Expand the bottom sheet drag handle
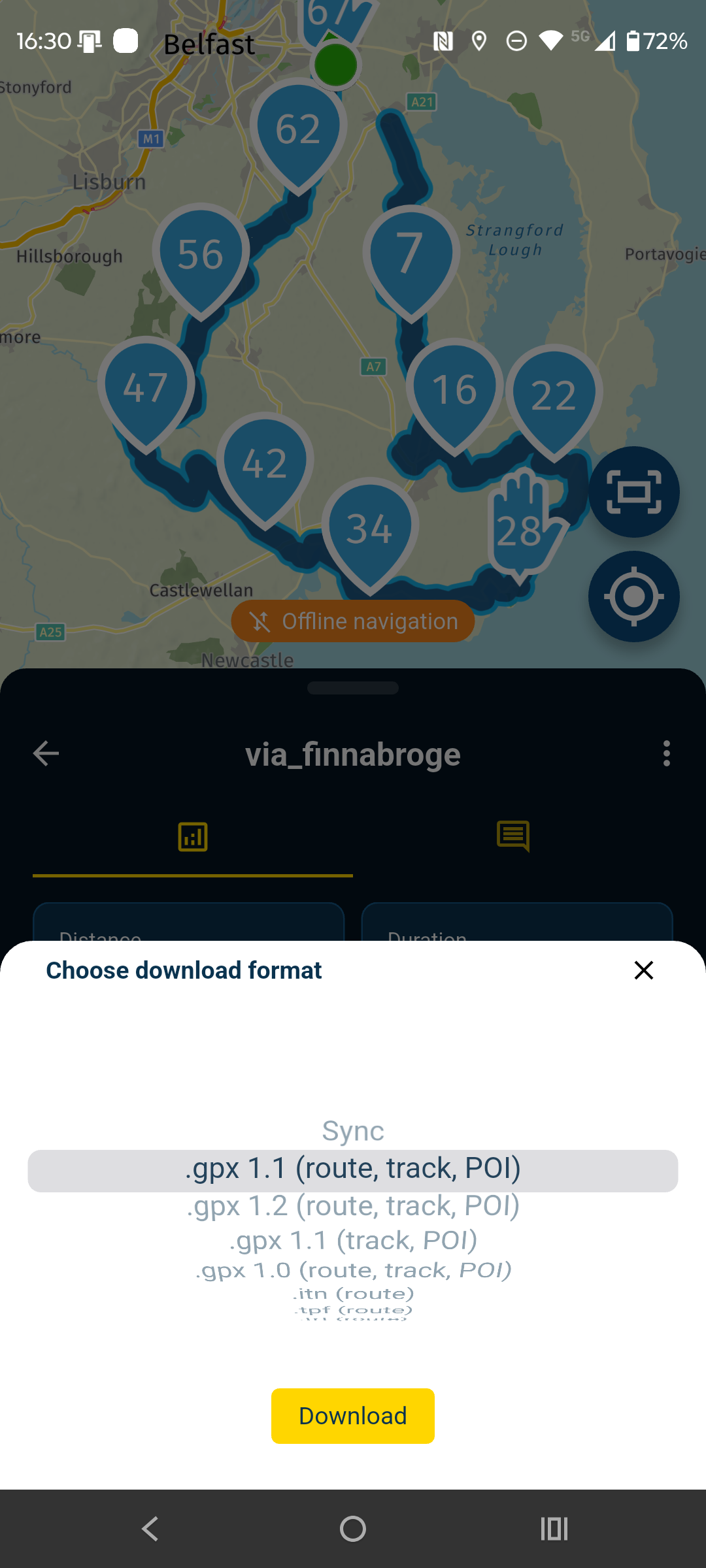Image resolution: width=706 pixels, height=1568 pixels. tap(353, 688)
